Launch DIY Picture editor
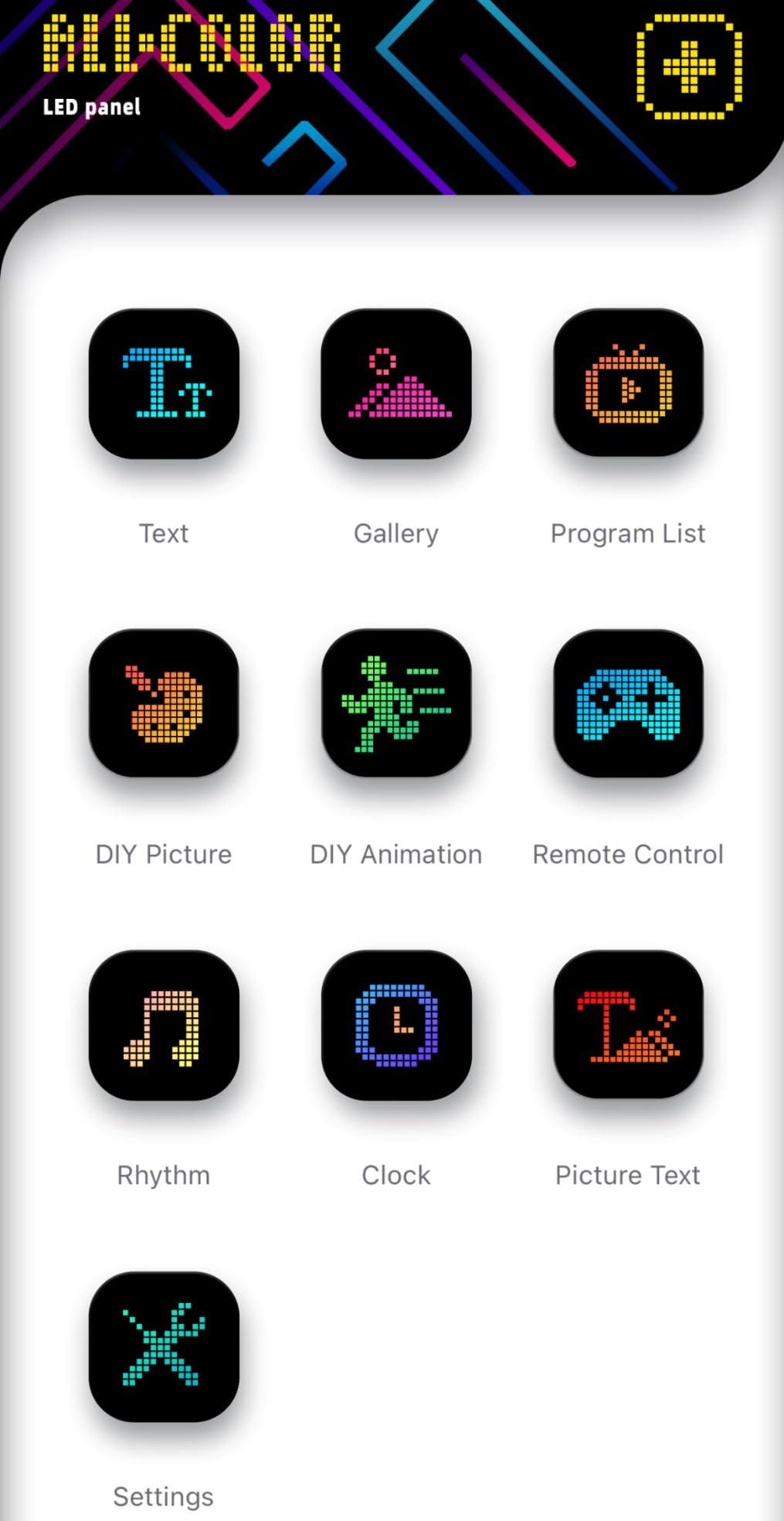This screenshot has height=1521, width=784. [164, 704]
